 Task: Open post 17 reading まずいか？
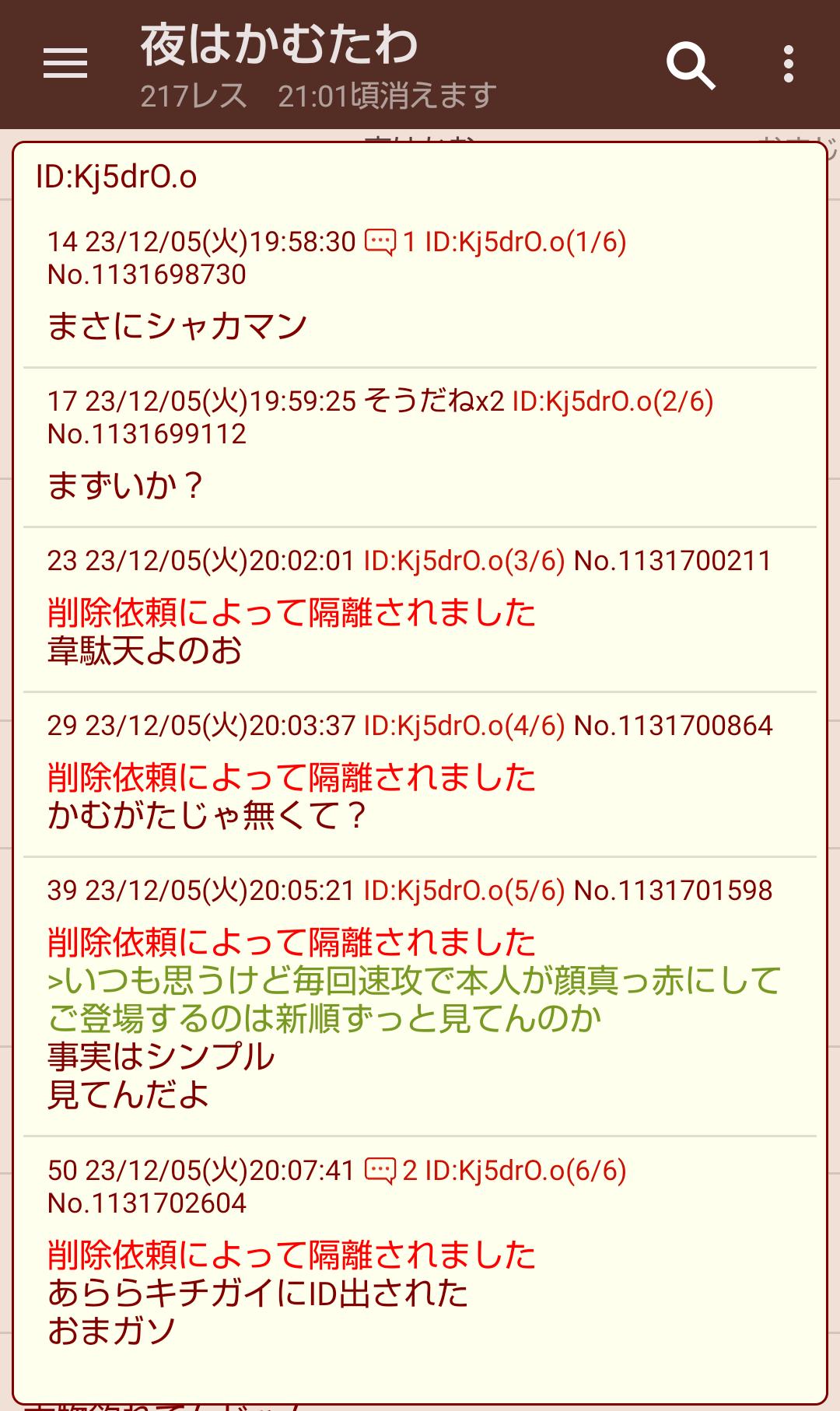click(x=124, y=486)
